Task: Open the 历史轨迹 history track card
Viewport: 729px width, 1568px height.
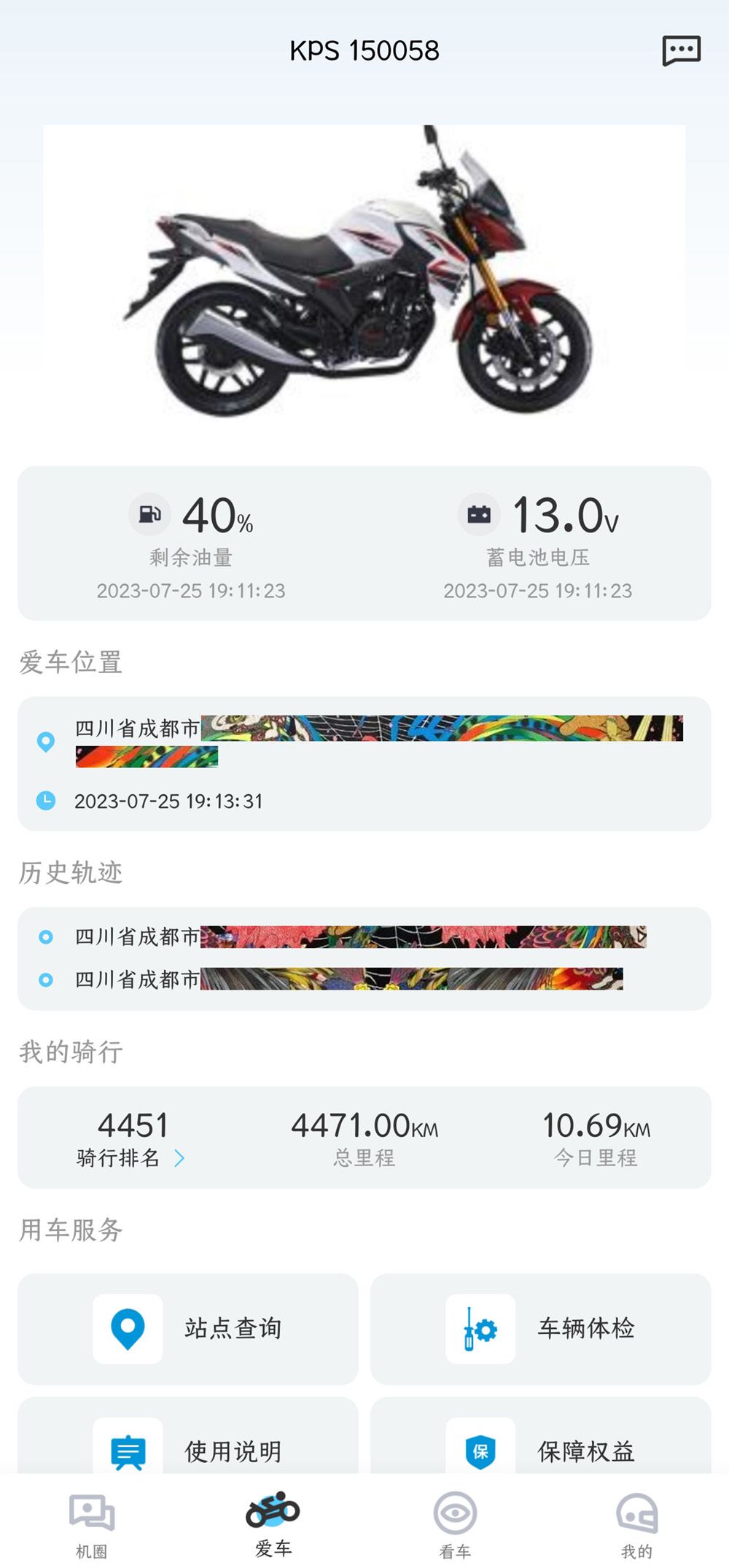Action: pos(364,958)
